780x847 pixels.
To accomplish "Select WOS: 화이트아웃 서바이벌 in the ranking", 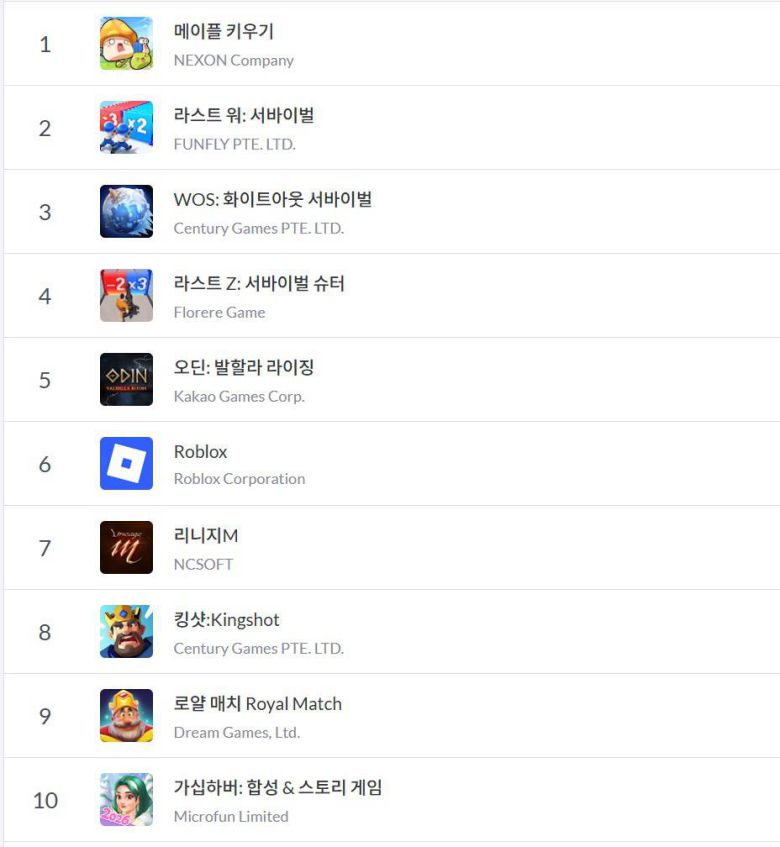I will tap(272, 200).
